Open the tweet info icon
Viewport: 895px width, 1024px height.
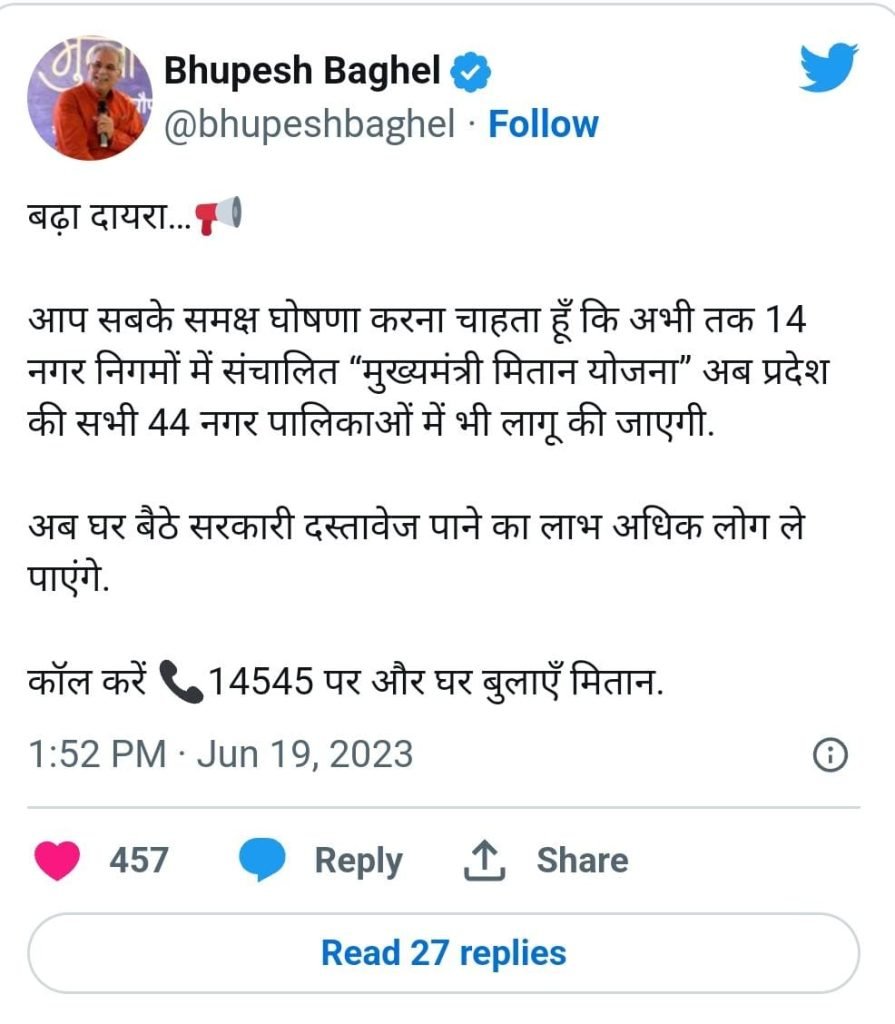click(x=831, y=754)
